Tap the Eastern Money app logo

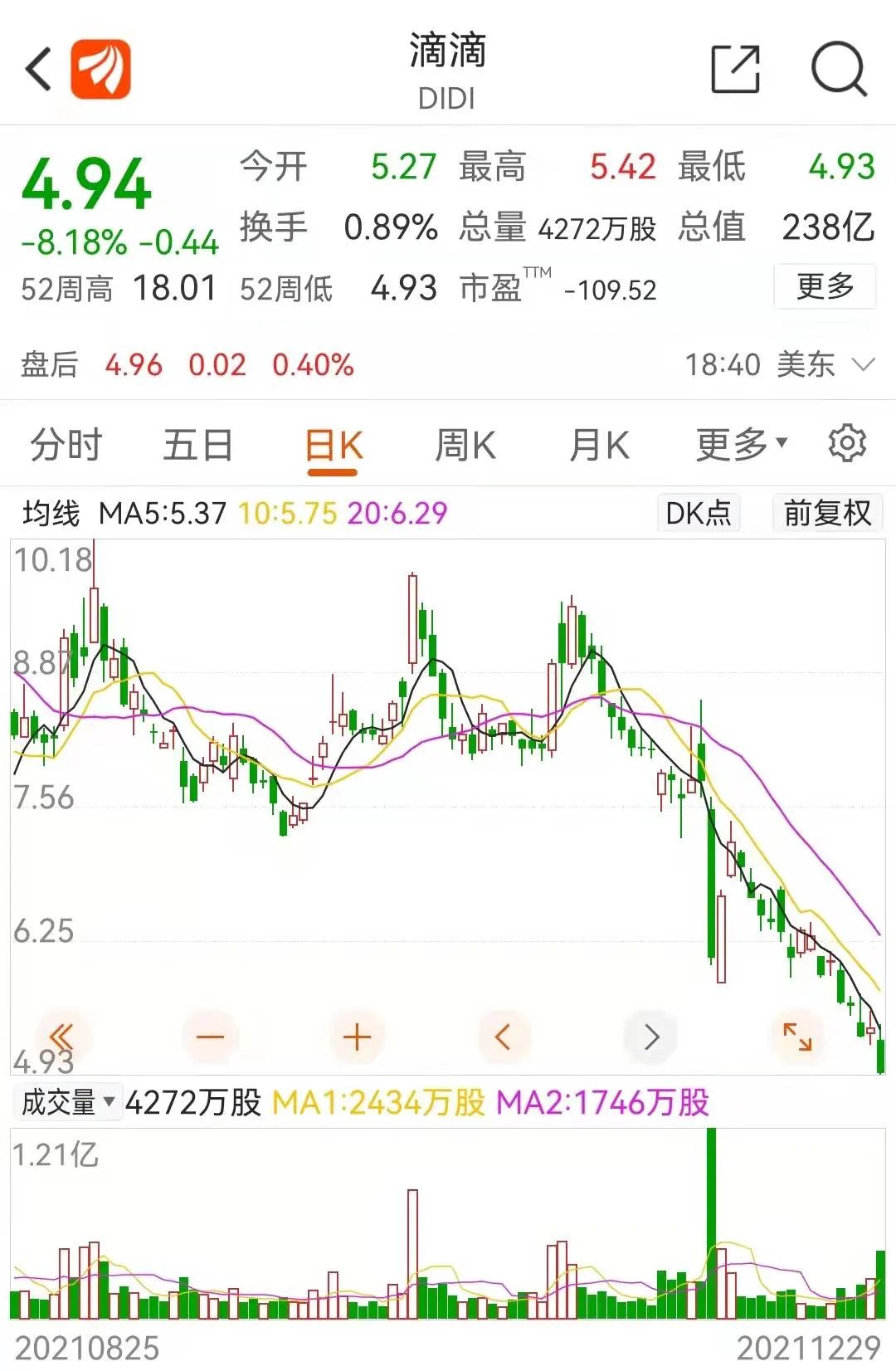pos(102,68)
